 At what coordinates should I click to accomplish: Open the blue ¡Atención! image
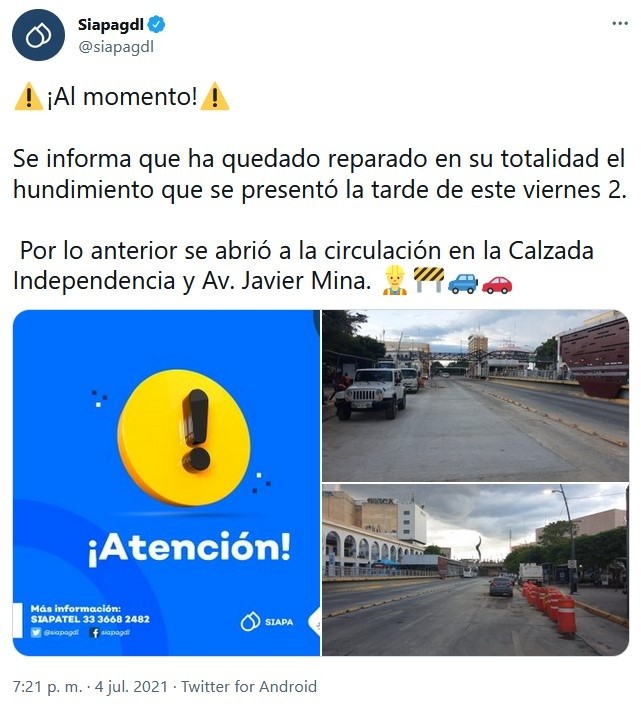point(166,483)
